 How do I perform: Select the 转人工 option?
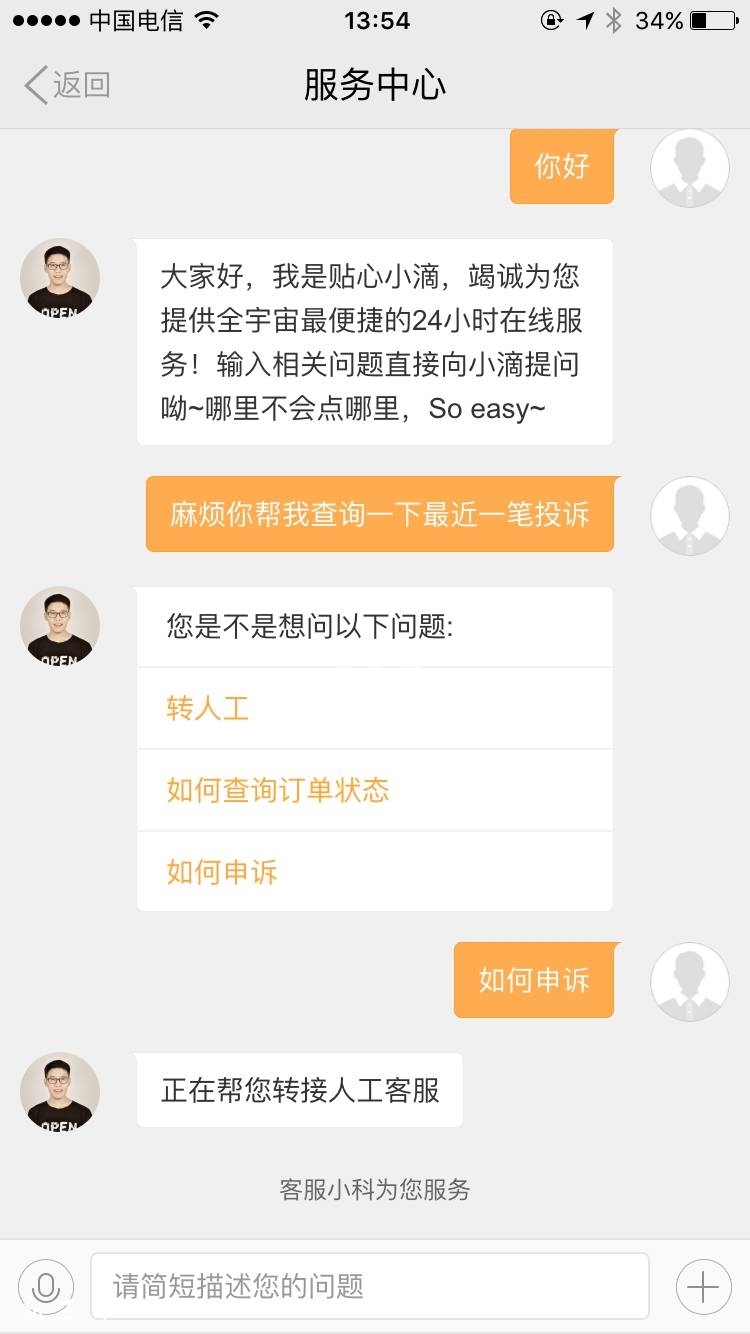pyautogui.click(x=208, y=709)
